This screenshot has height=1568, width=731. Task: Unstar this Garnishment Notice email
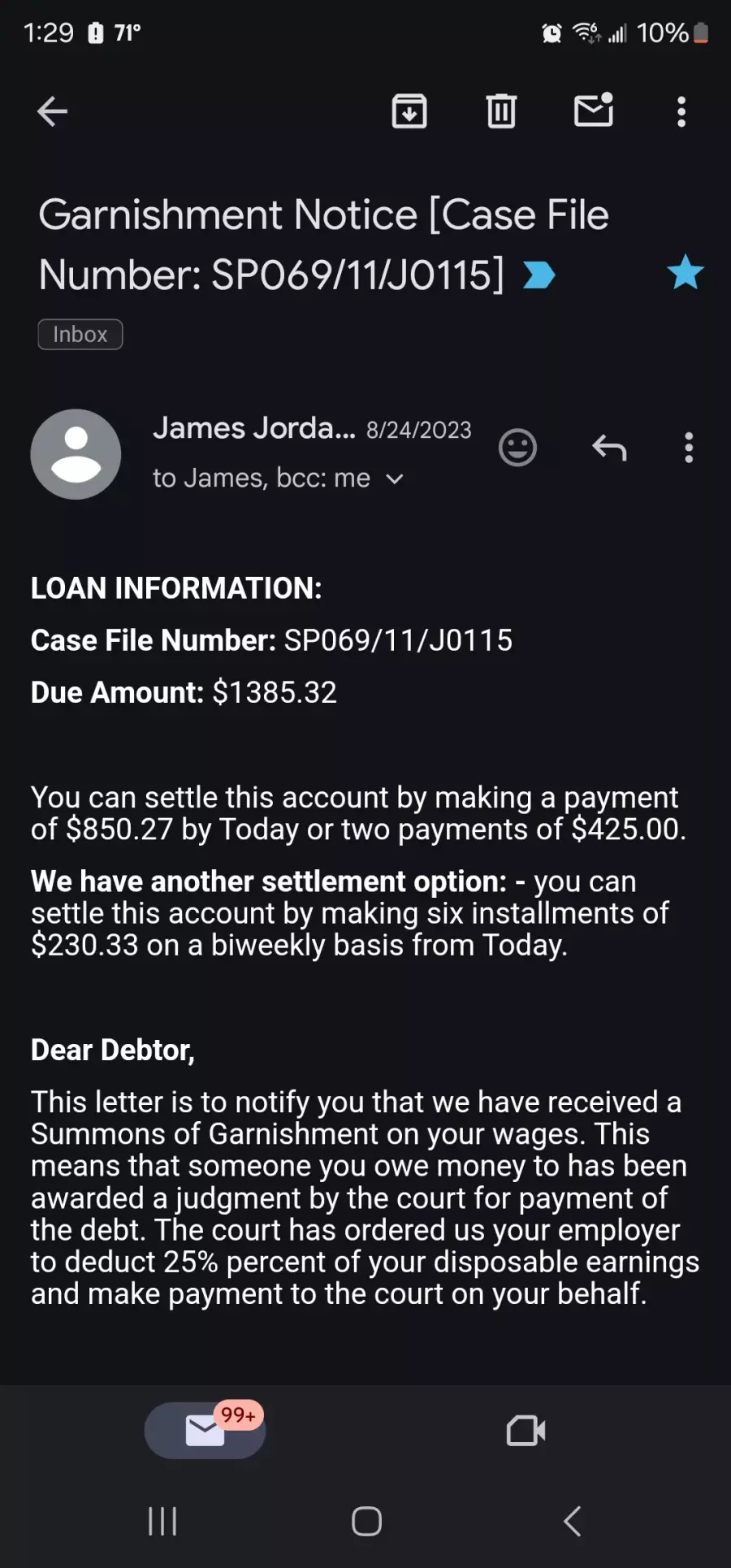coord(686,272)
